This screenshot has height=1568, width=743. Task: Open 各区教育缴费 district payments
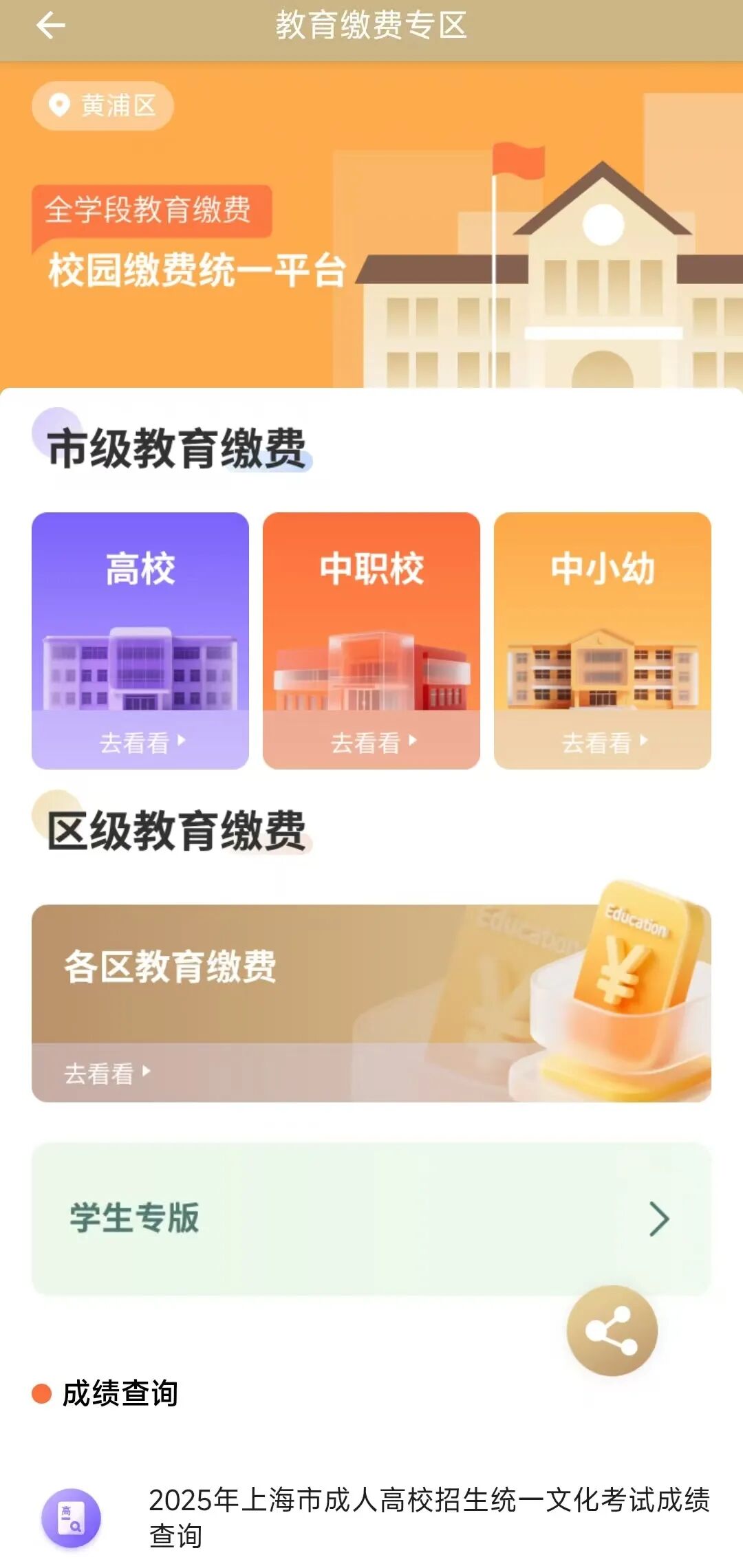371,1003
